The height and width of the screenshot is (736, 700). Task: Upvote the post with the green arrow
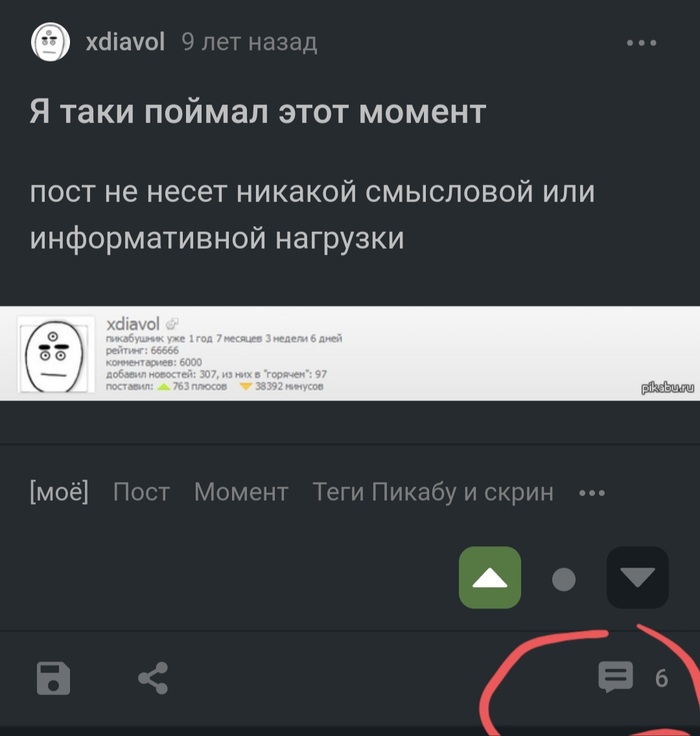(490, 578)
